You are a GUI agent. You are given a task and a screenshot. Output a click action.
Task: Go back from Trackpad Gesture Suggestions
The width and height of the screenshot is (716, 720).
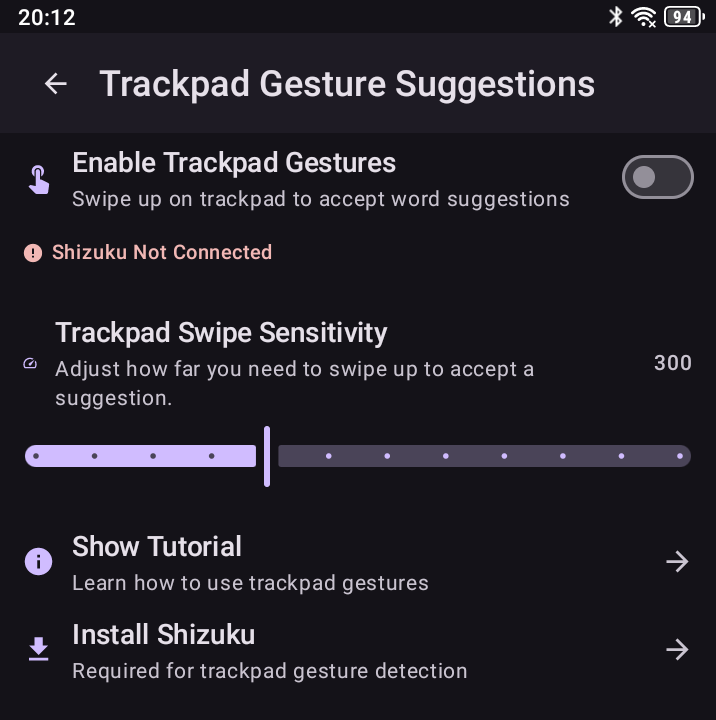pyautogui.click(x=56, y=84)
